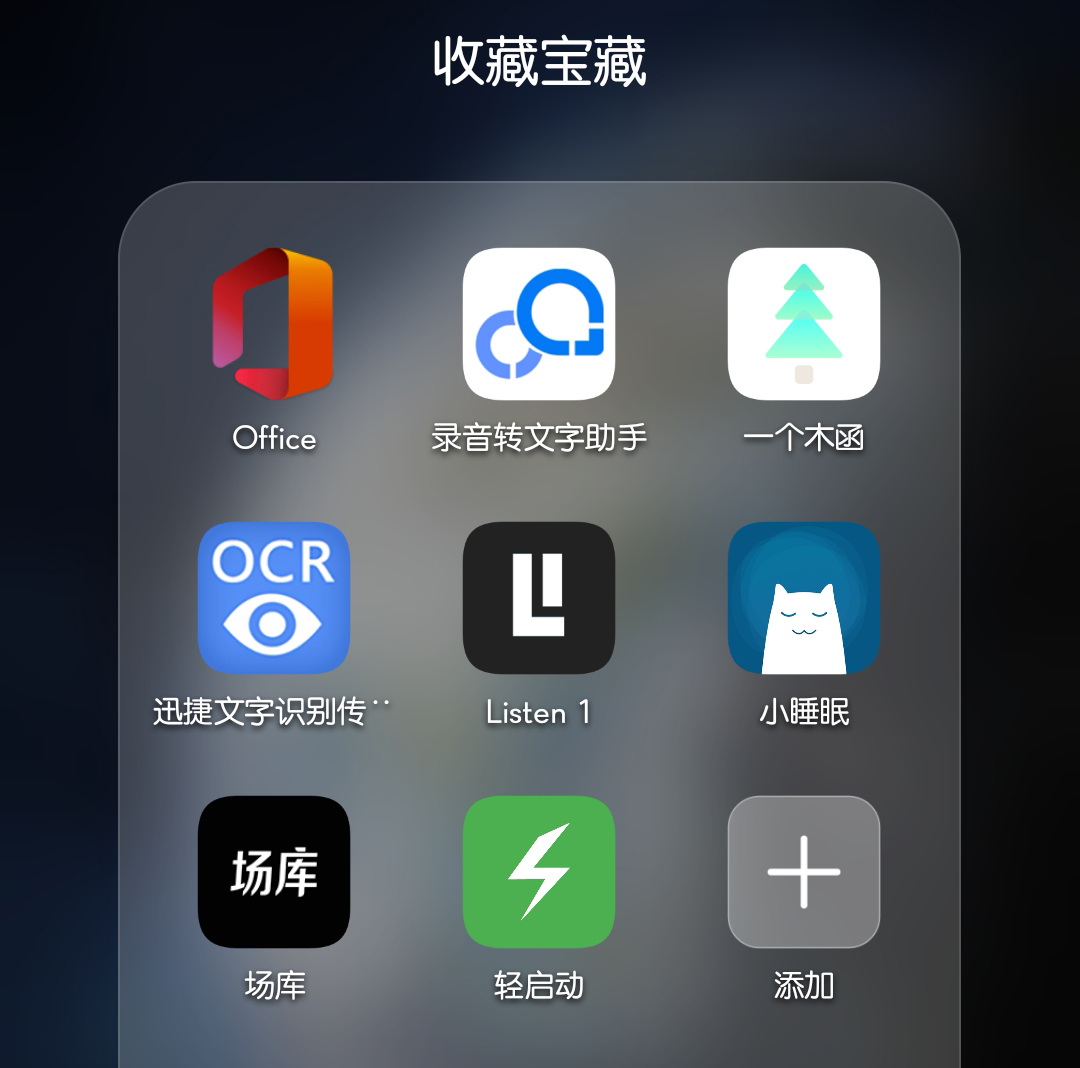Tap the 收藏宝藏 folder name
Image resolution: width=1080 pixels, height=1068 pixels.
tap(540, 62)
